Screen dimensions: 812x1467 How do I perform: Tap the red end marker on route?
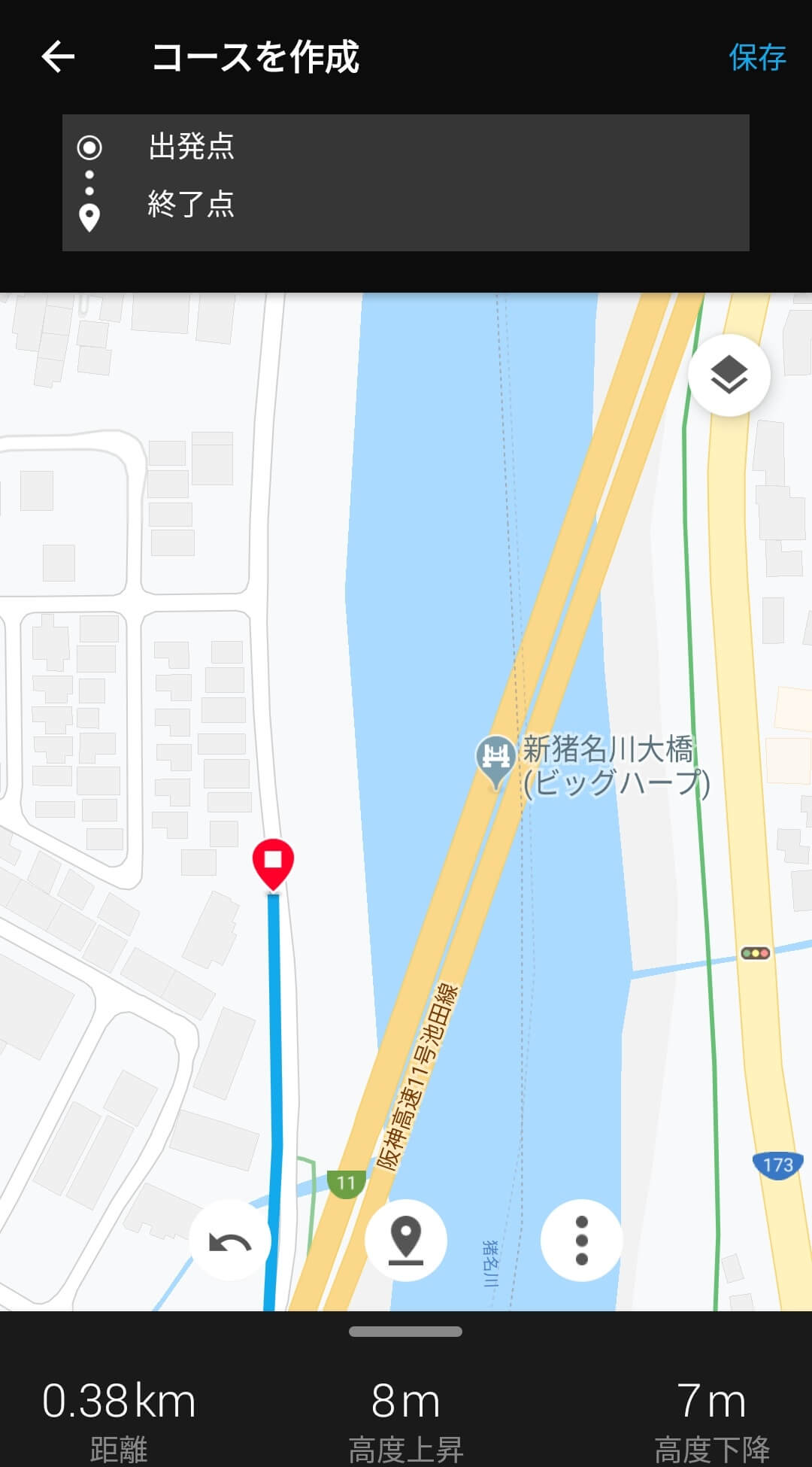pyautogui.click(x=273, y=864)
